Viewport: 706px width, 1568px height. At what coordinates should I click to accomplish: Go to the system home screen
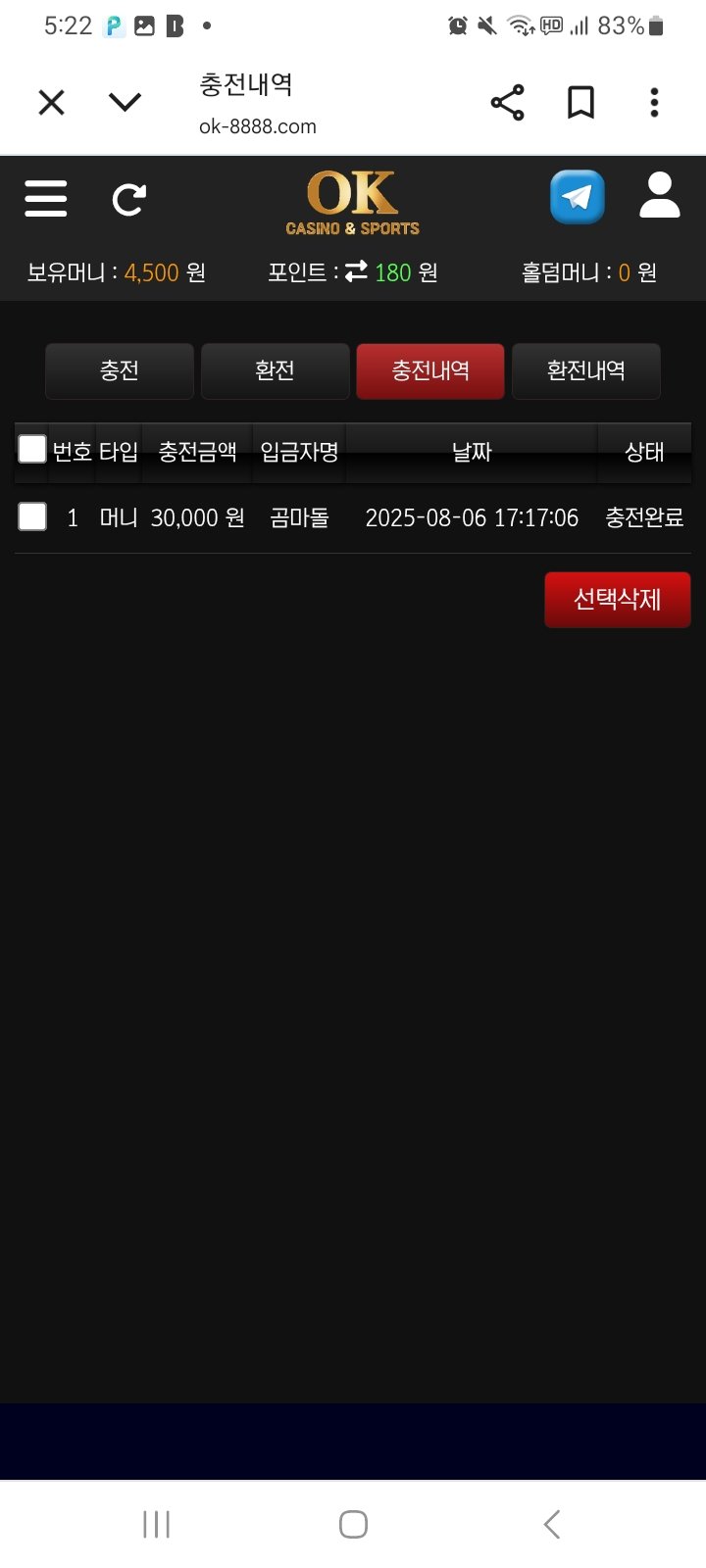point(353,1524)
